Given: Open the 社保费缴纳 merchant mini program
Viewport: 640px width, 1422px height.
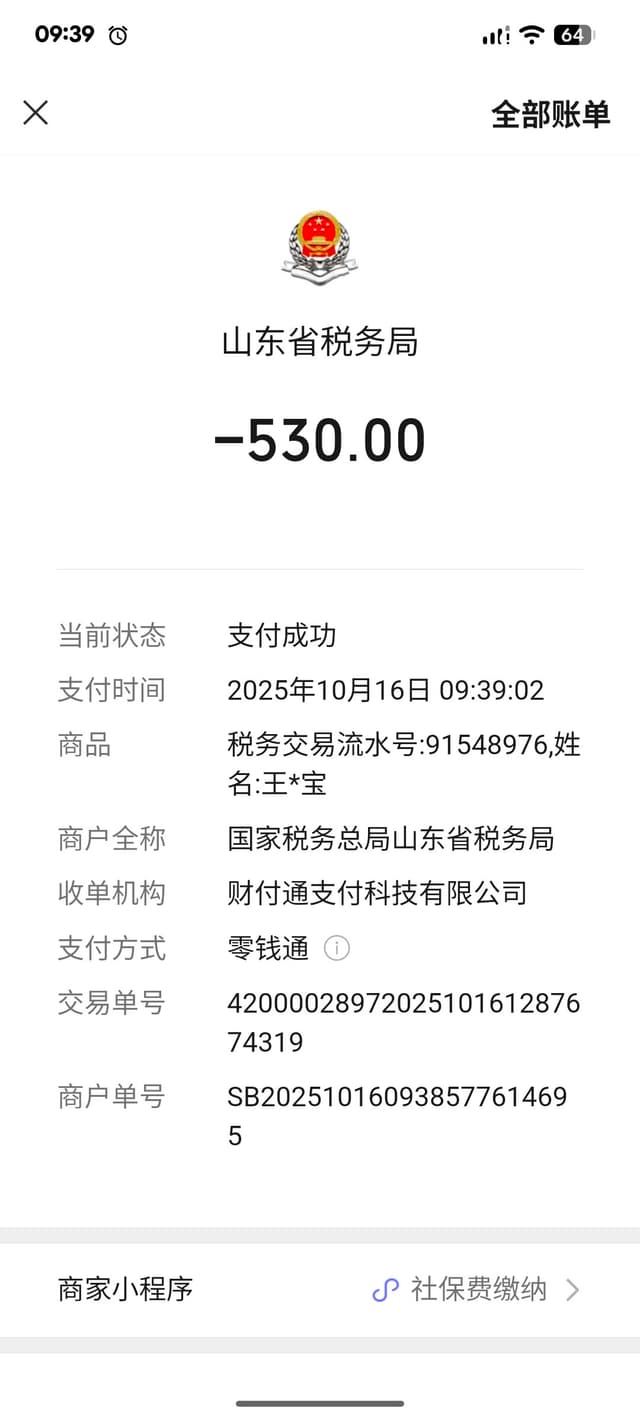Looking at the screenshot, I should tap(476, 1290).
